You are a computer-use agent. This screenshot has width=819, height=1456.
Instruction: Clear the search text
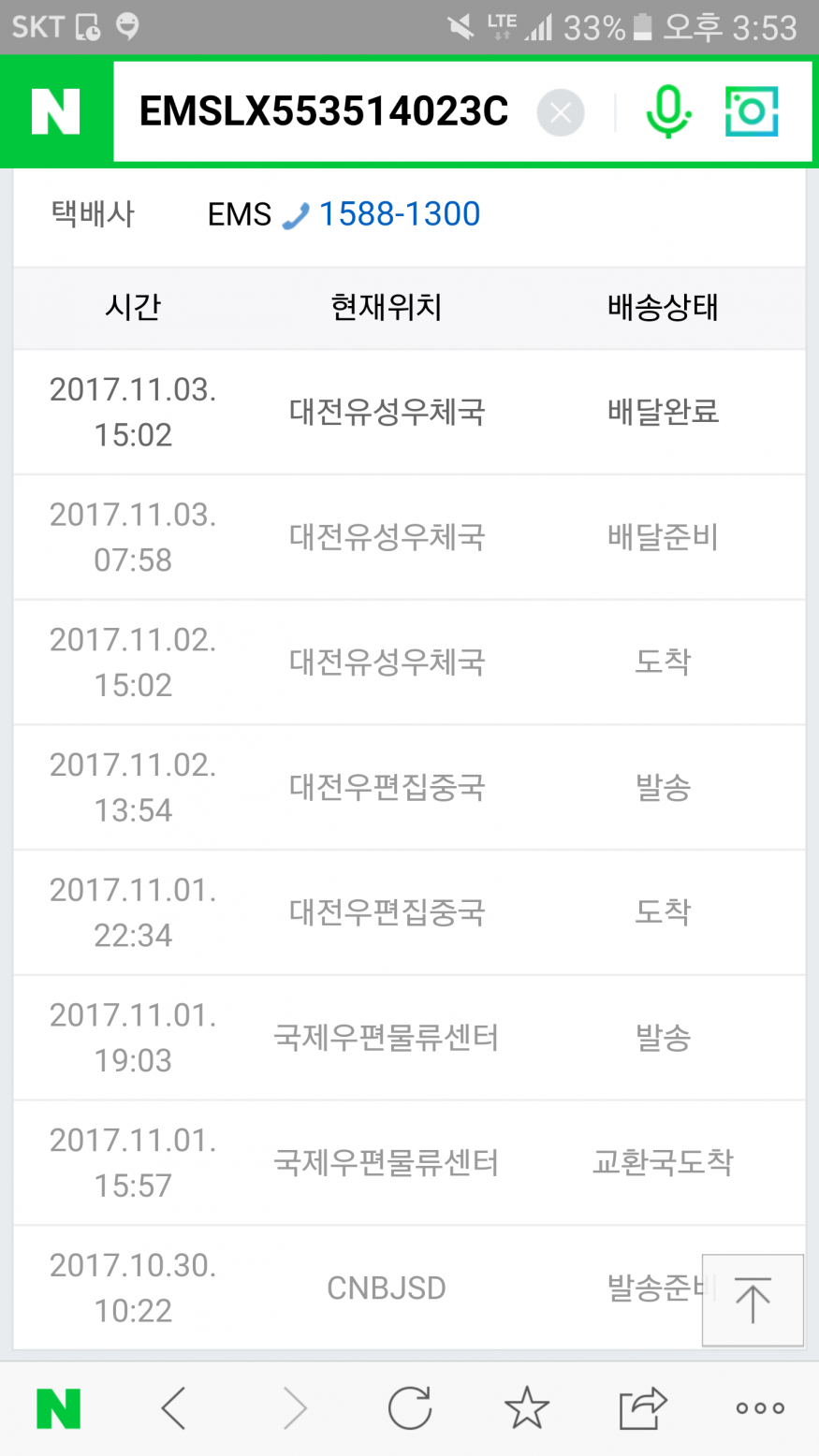point(560,113)
